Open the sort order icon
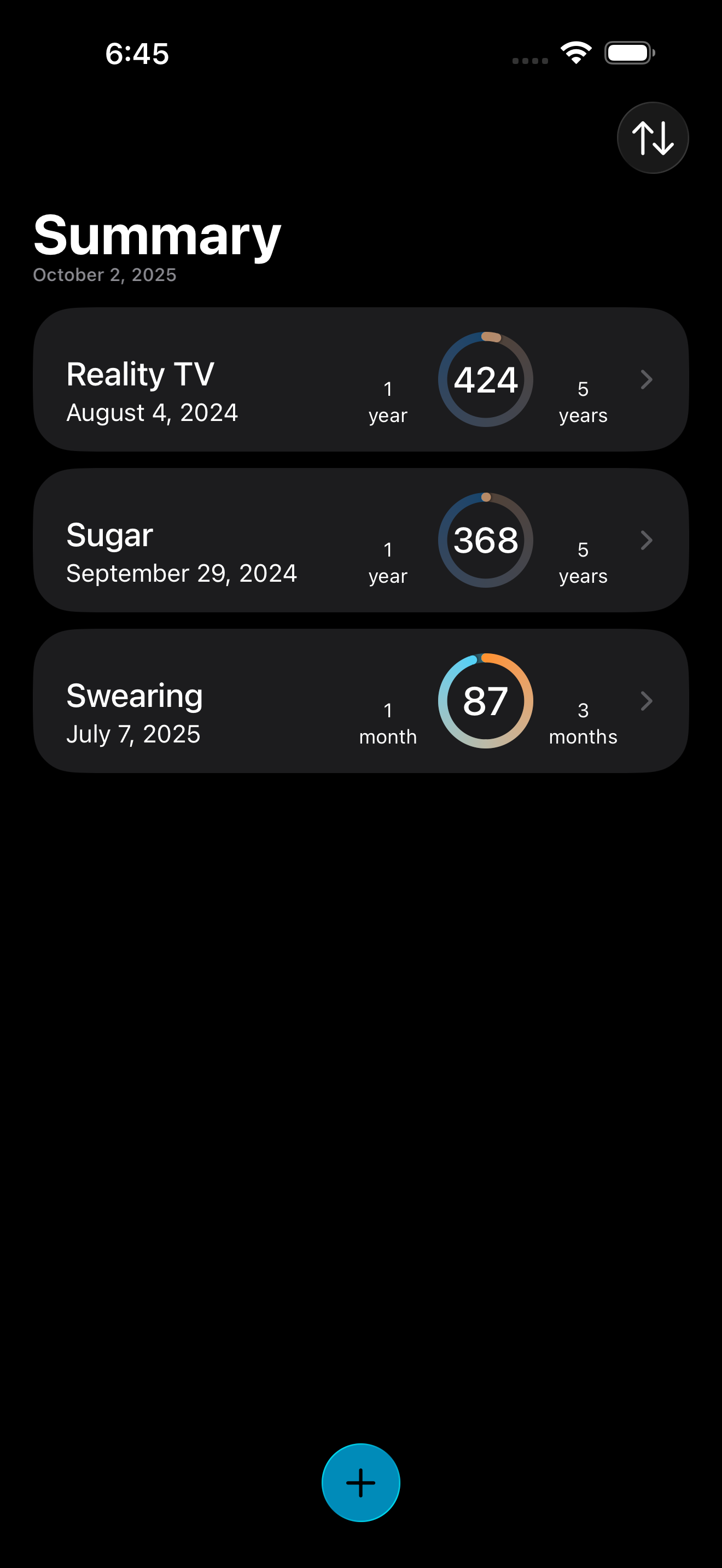This screenshot has width=722, height=1568. click(652, 138)
